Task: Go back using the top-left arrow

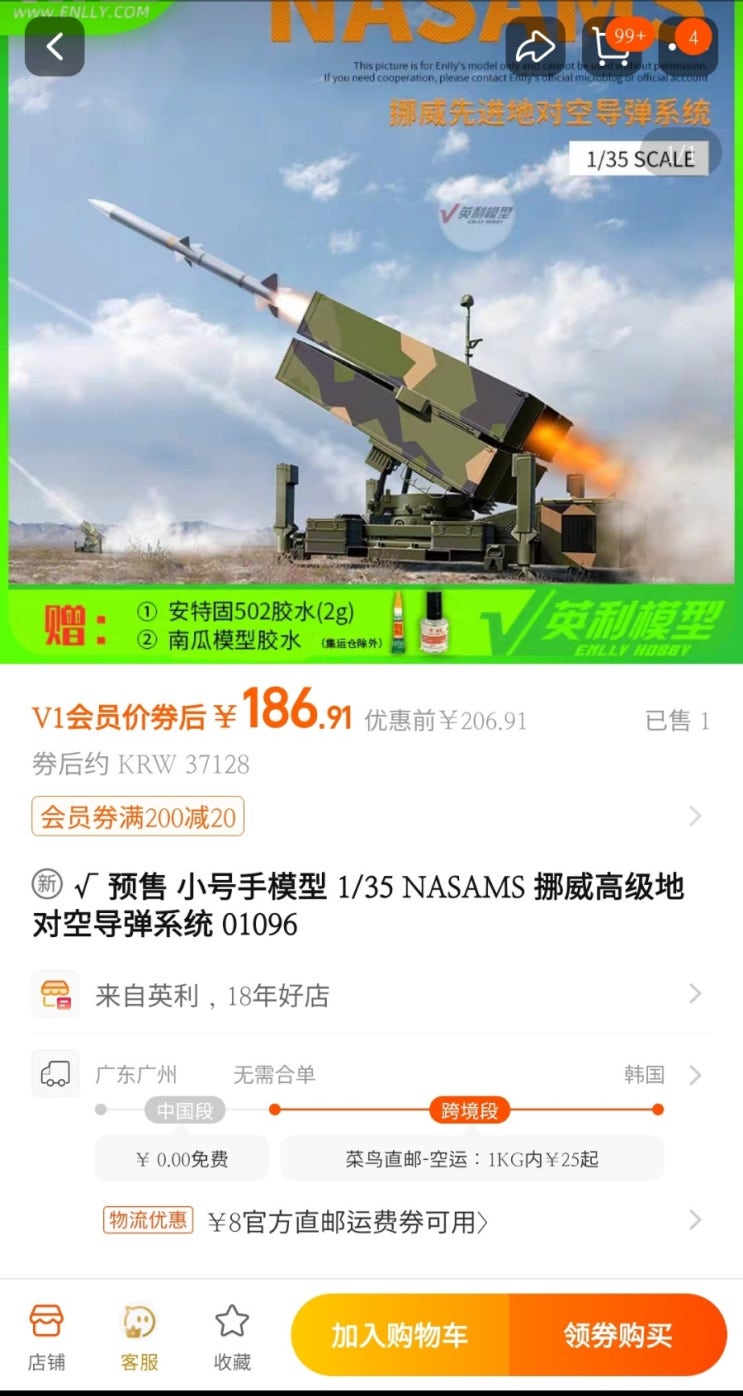Action: 54,46
